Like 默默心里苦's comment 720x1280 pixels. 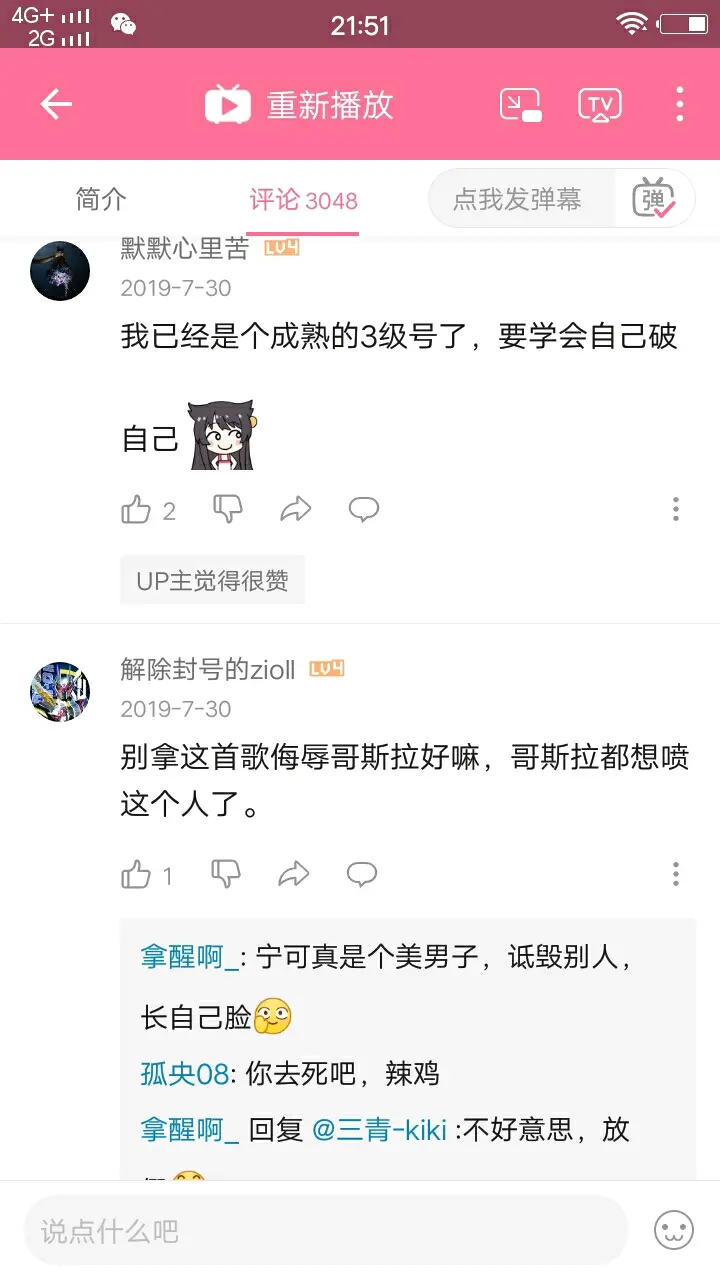tap(136, 510)
